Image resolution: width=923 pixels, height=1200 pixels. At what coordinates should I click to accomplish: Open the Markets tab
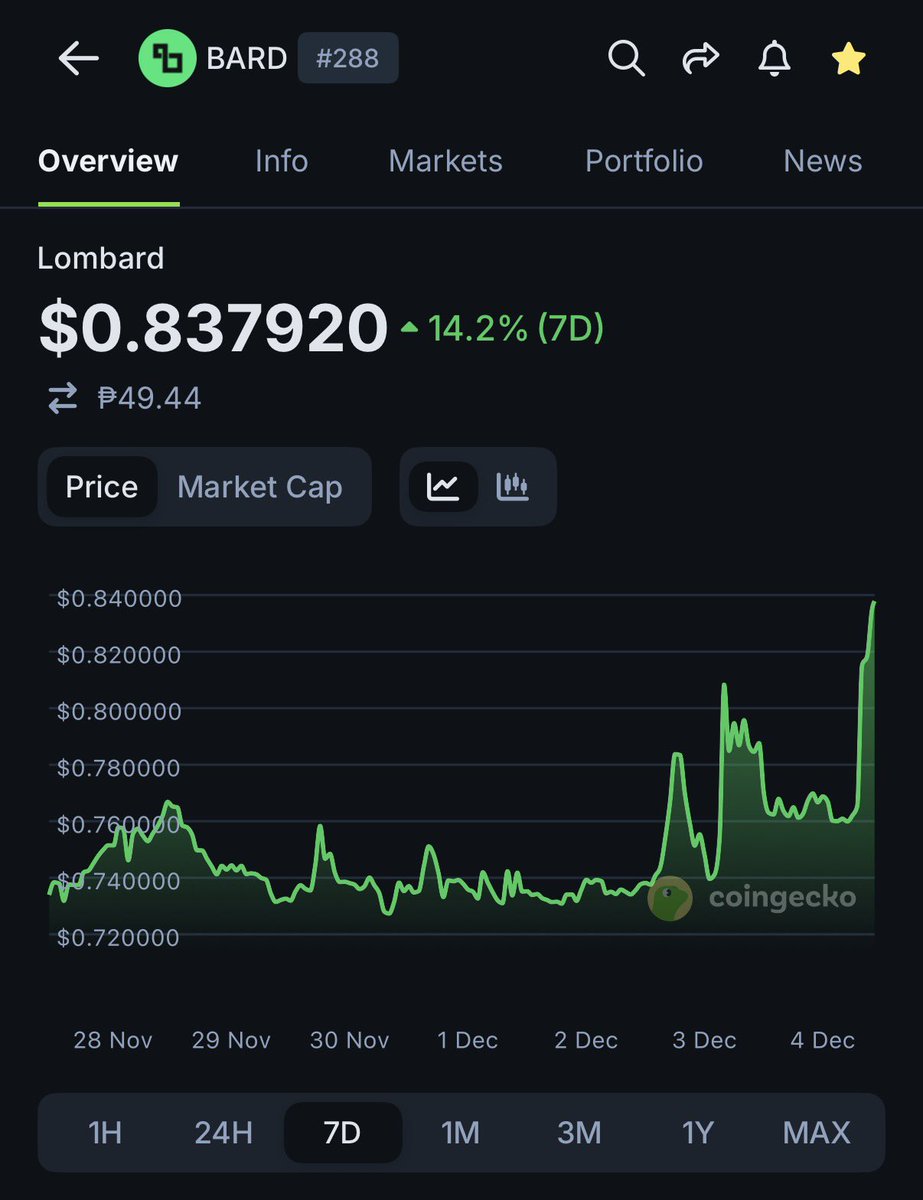point(445,161)
